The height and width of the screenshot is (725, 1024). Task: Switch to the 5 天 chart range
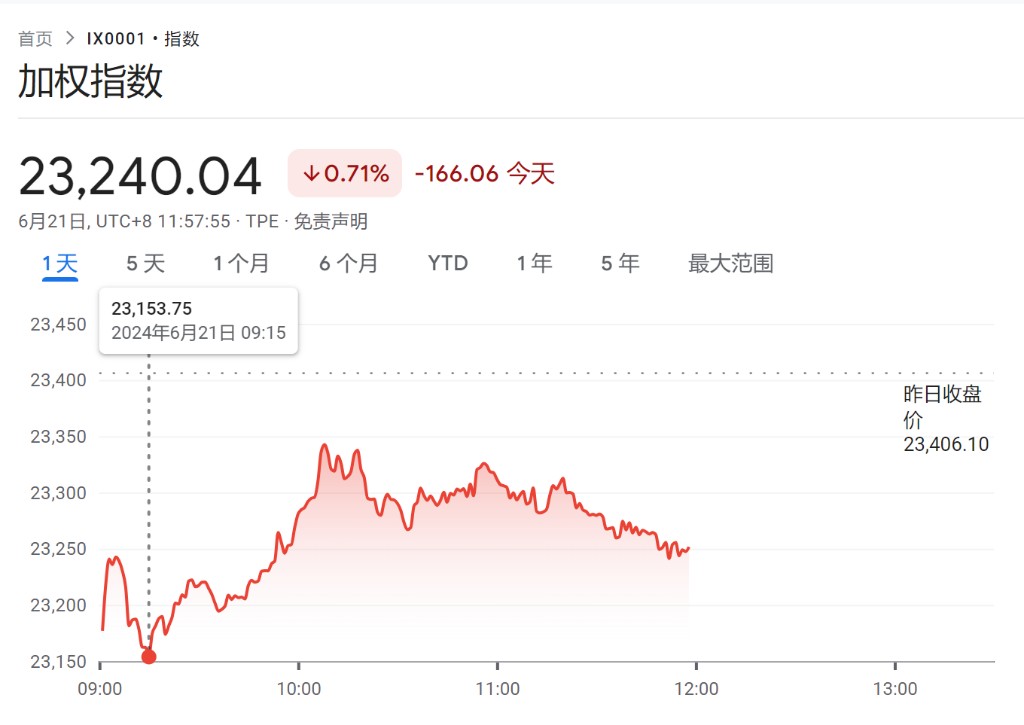[x=145, y=264]
